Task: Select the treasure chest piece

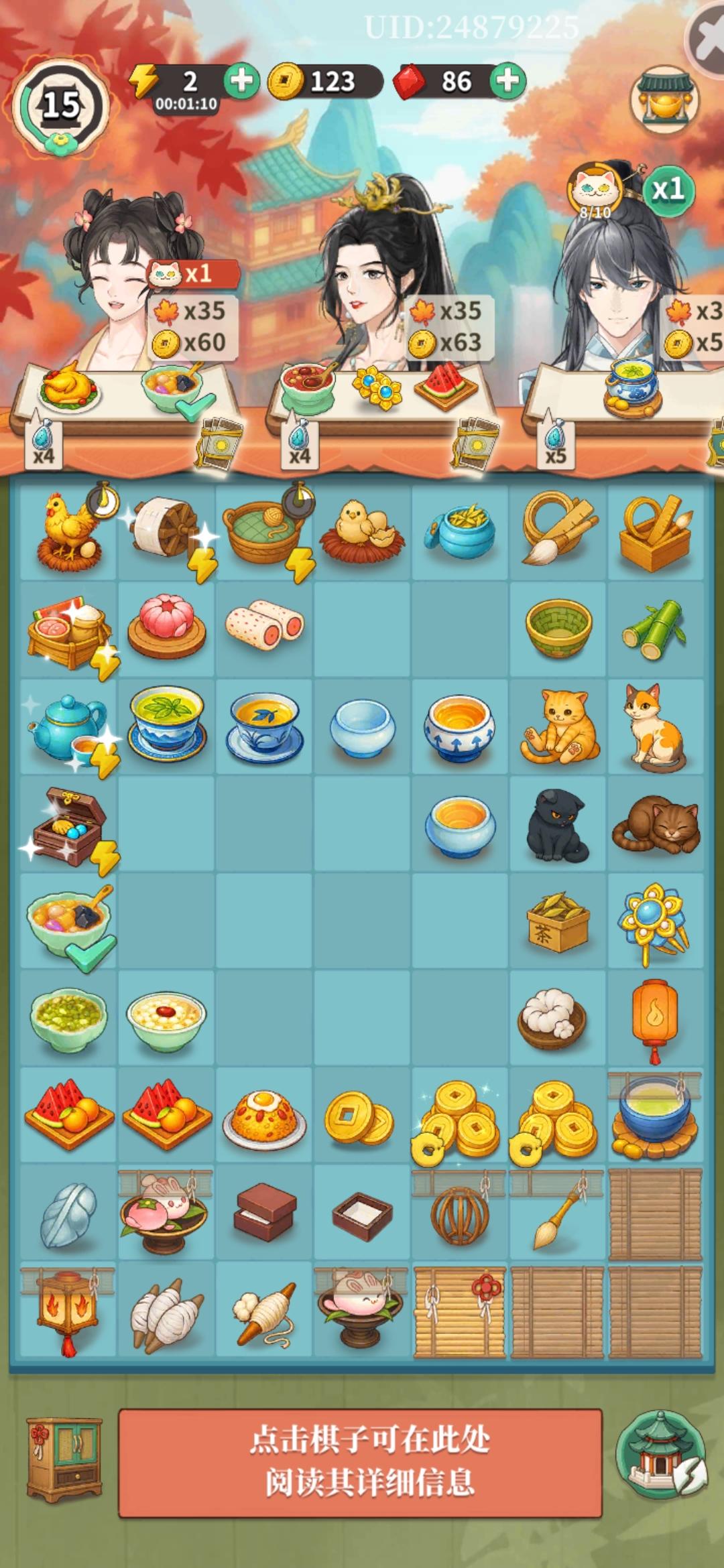Action: 67,823
